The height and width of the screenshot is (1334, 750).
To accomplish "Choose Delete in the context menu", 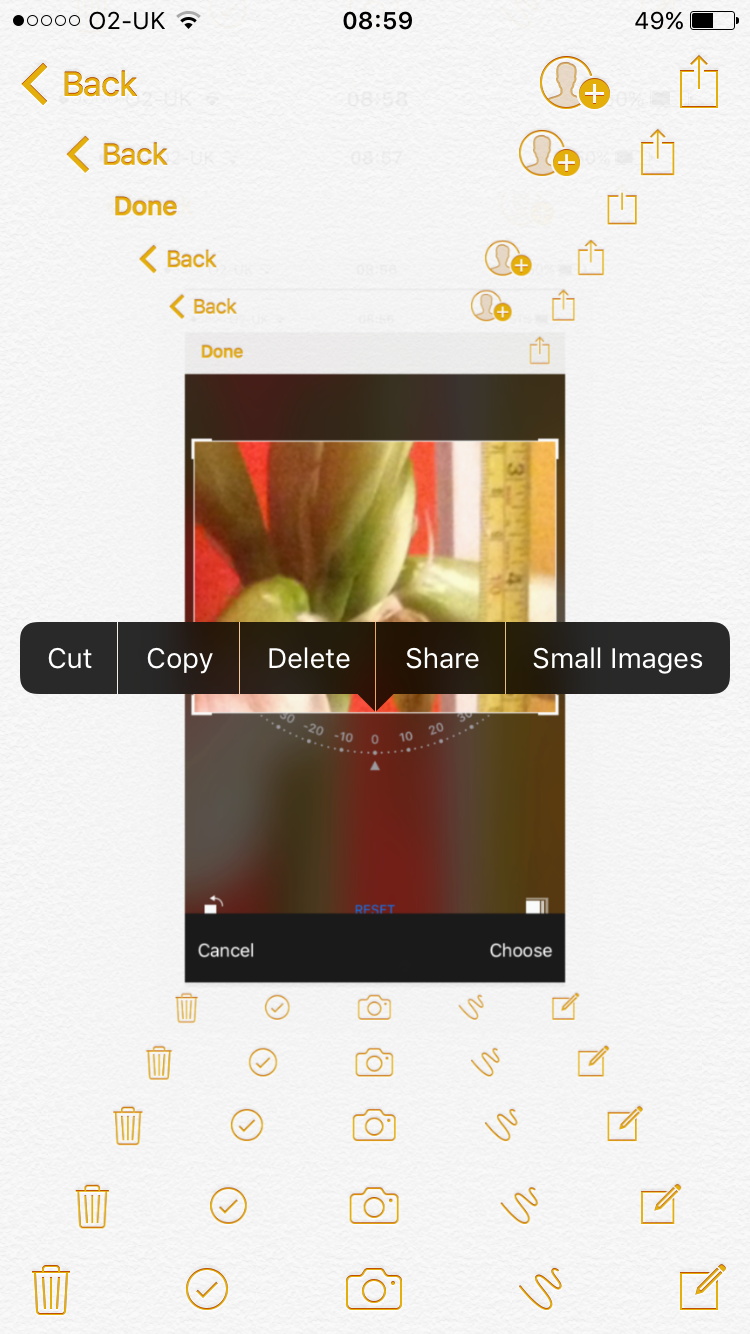I will 308,658.
